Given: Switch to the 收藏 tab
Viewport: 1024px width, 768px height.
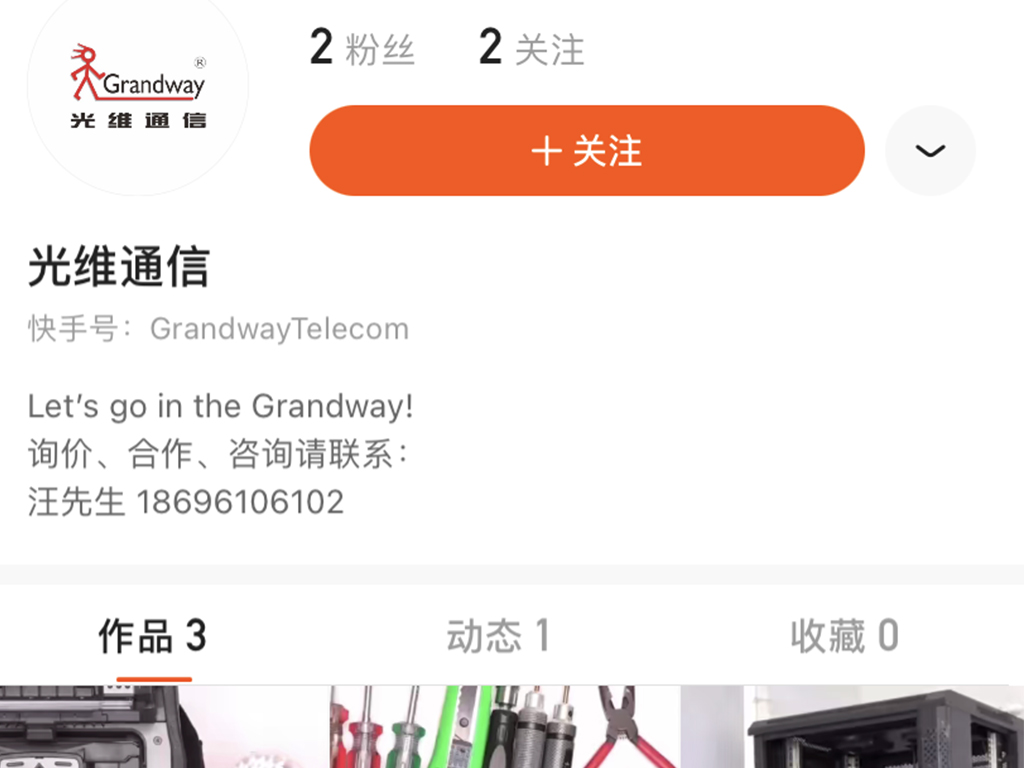Looking at the screenshot, I should pyautogui.click(x=844, y=636).
